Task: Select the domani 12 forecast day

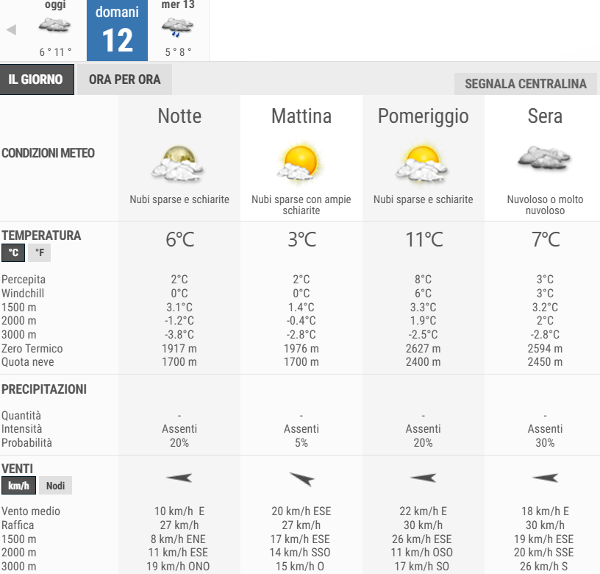Action: pos(117,30)
